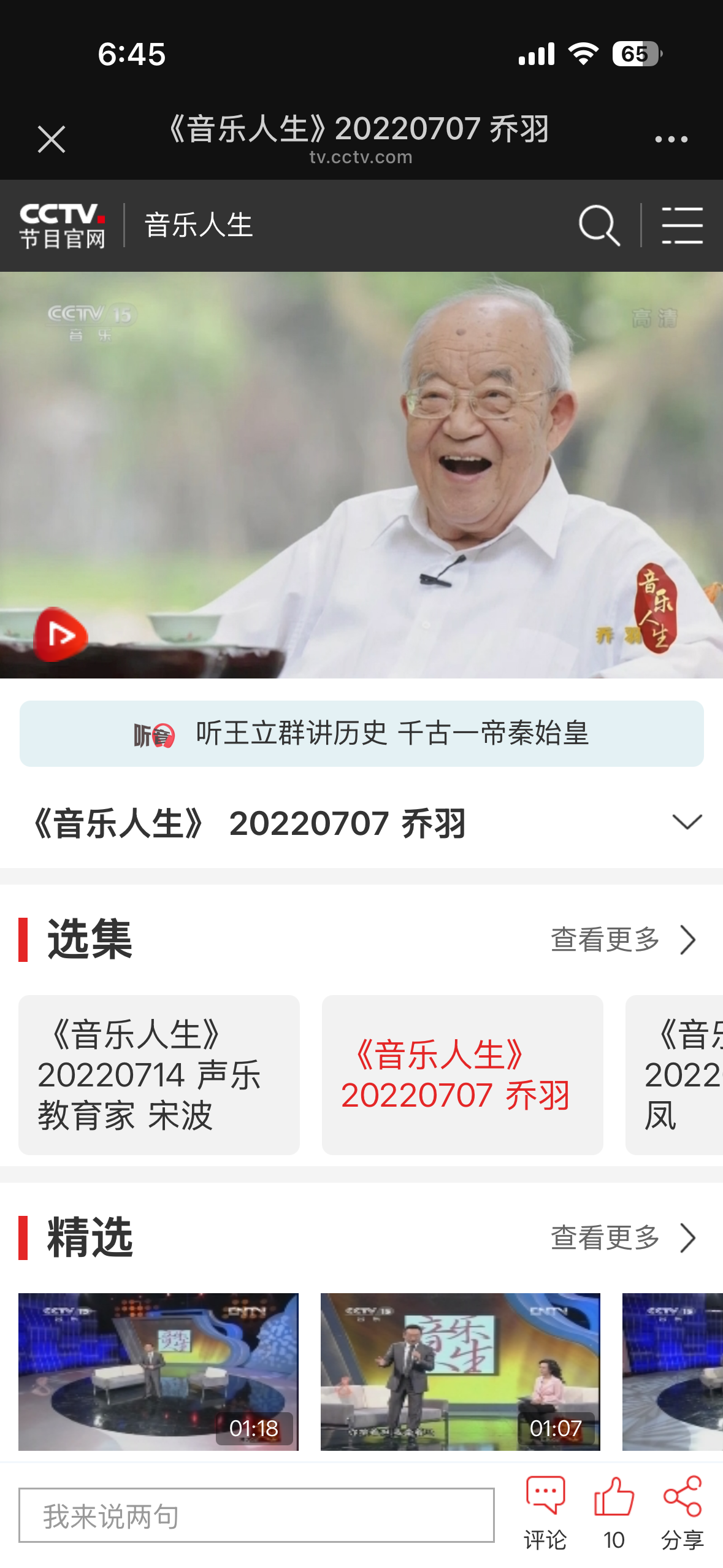Open the 评论 comments
Screen dimensions: 723x1568
545,1512
